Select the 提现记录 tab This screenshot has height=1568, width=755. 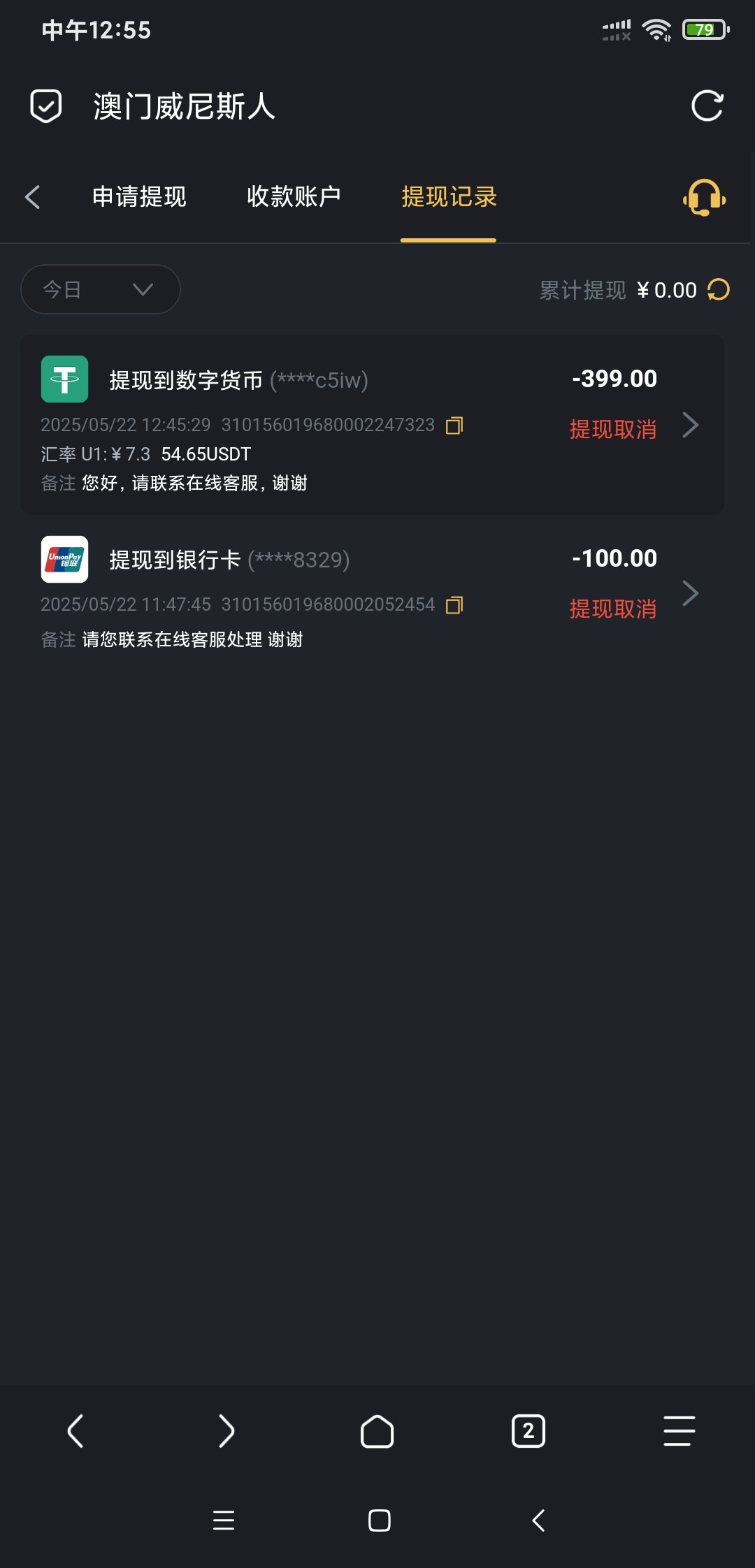tap(449, 197)
